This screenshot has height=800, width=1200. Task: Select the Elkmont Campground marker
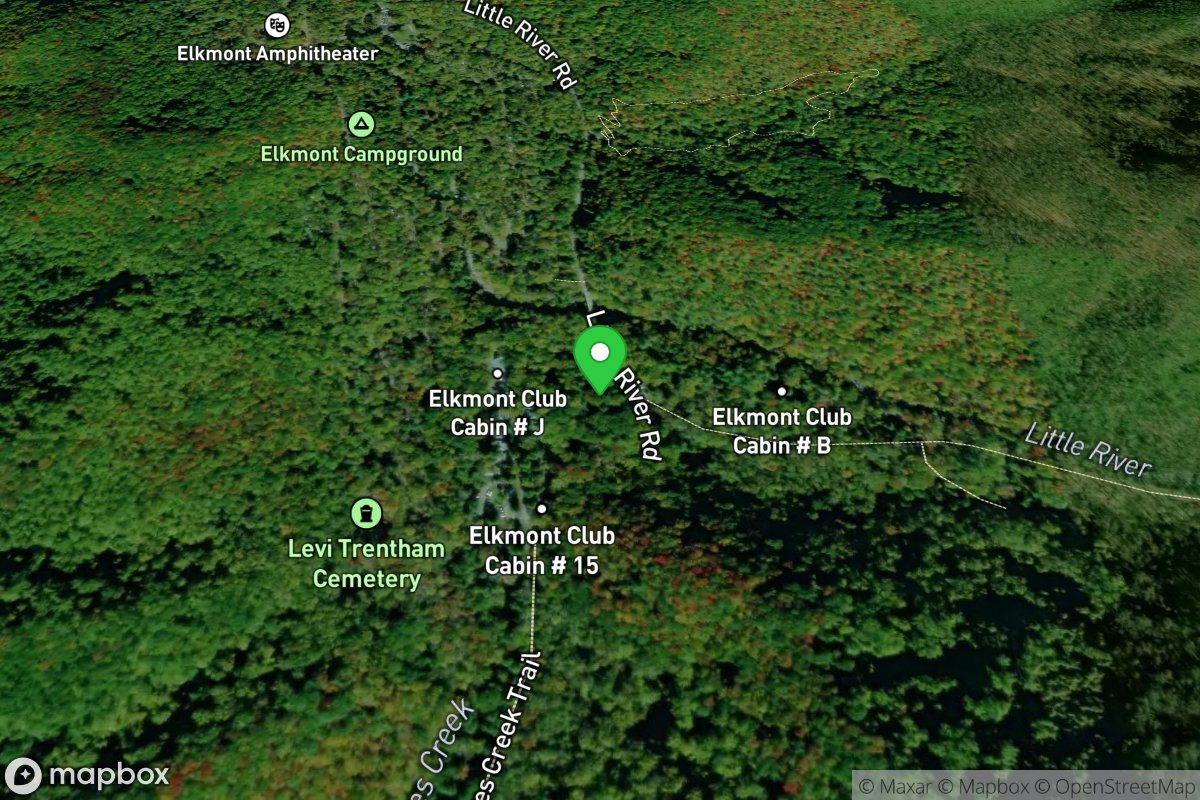361,125
